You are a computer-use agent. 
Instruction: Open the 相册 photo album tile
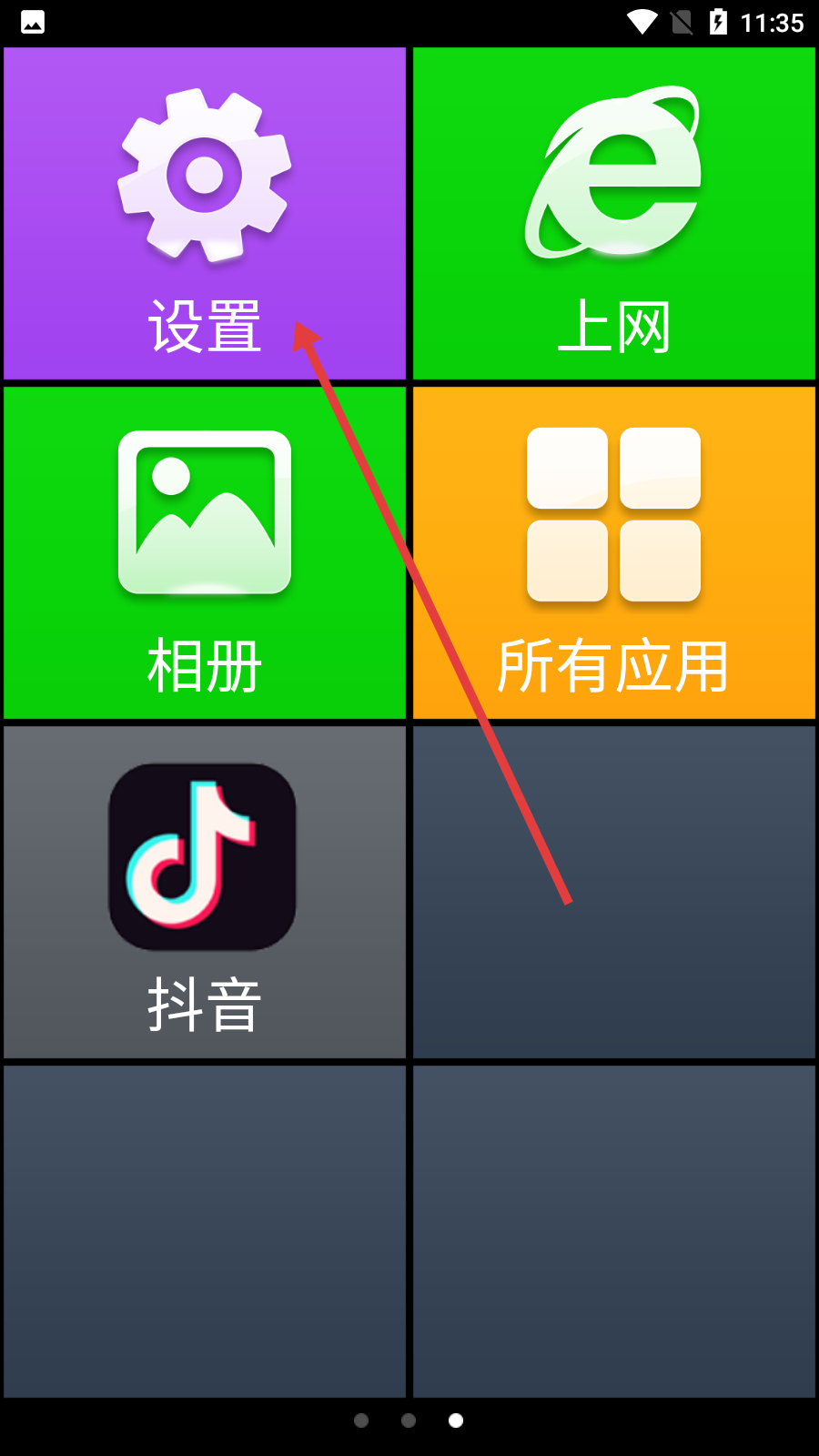pos(205,552)
